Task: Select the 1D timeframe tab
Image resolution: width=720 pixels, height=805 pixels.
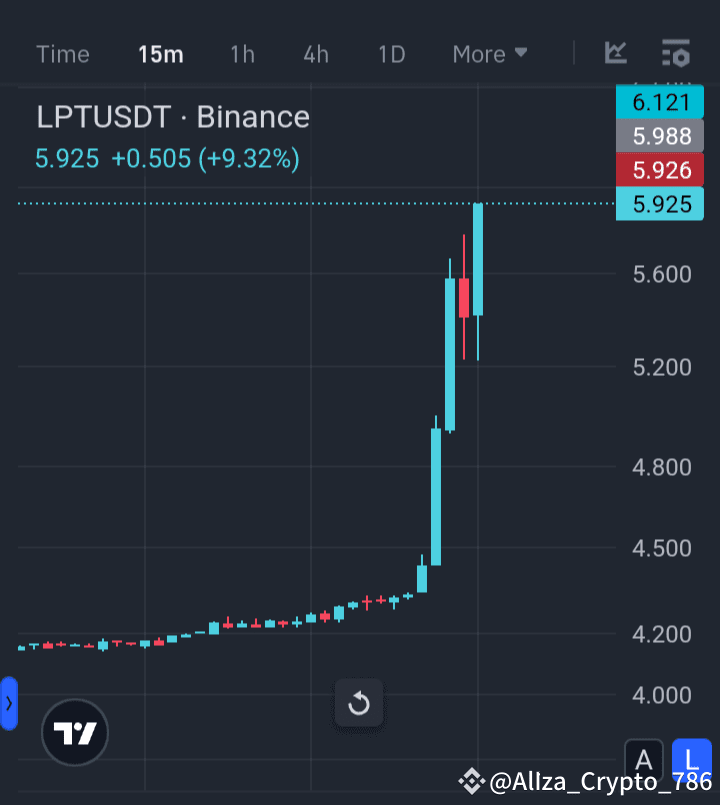Action: [391, 54]
